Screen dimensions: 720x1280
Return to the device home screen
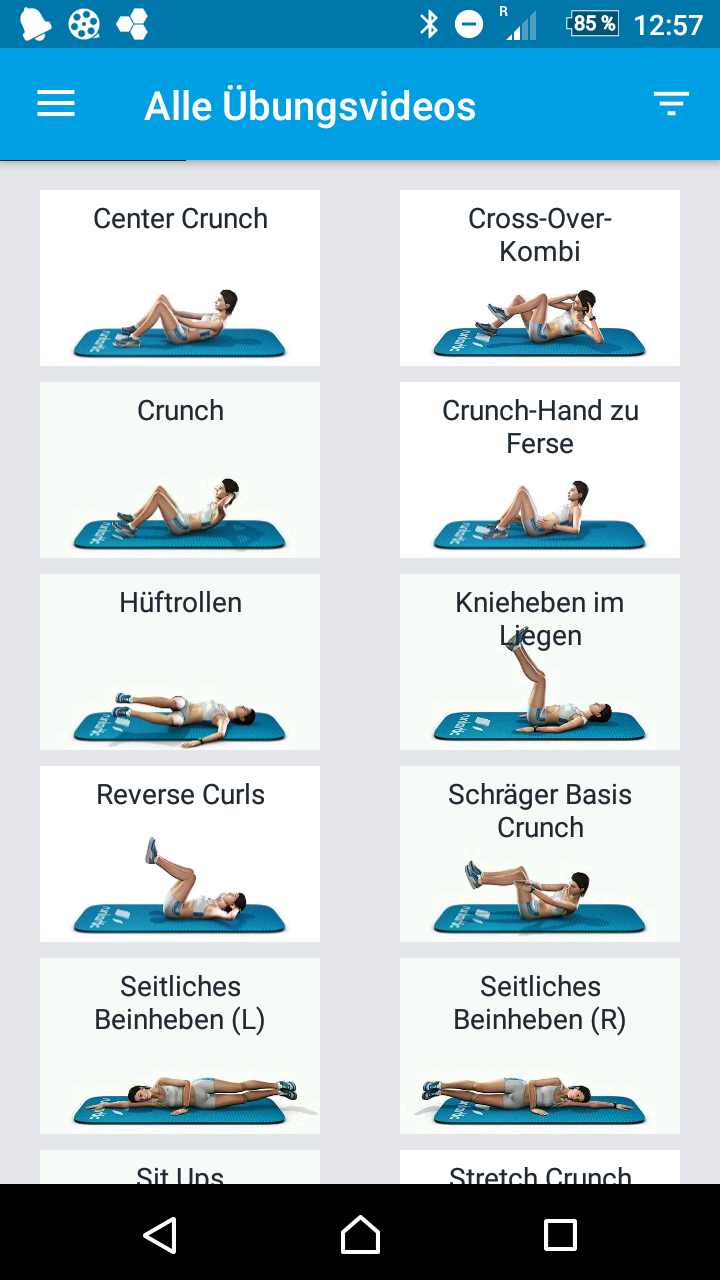(x=360, y=1235)
